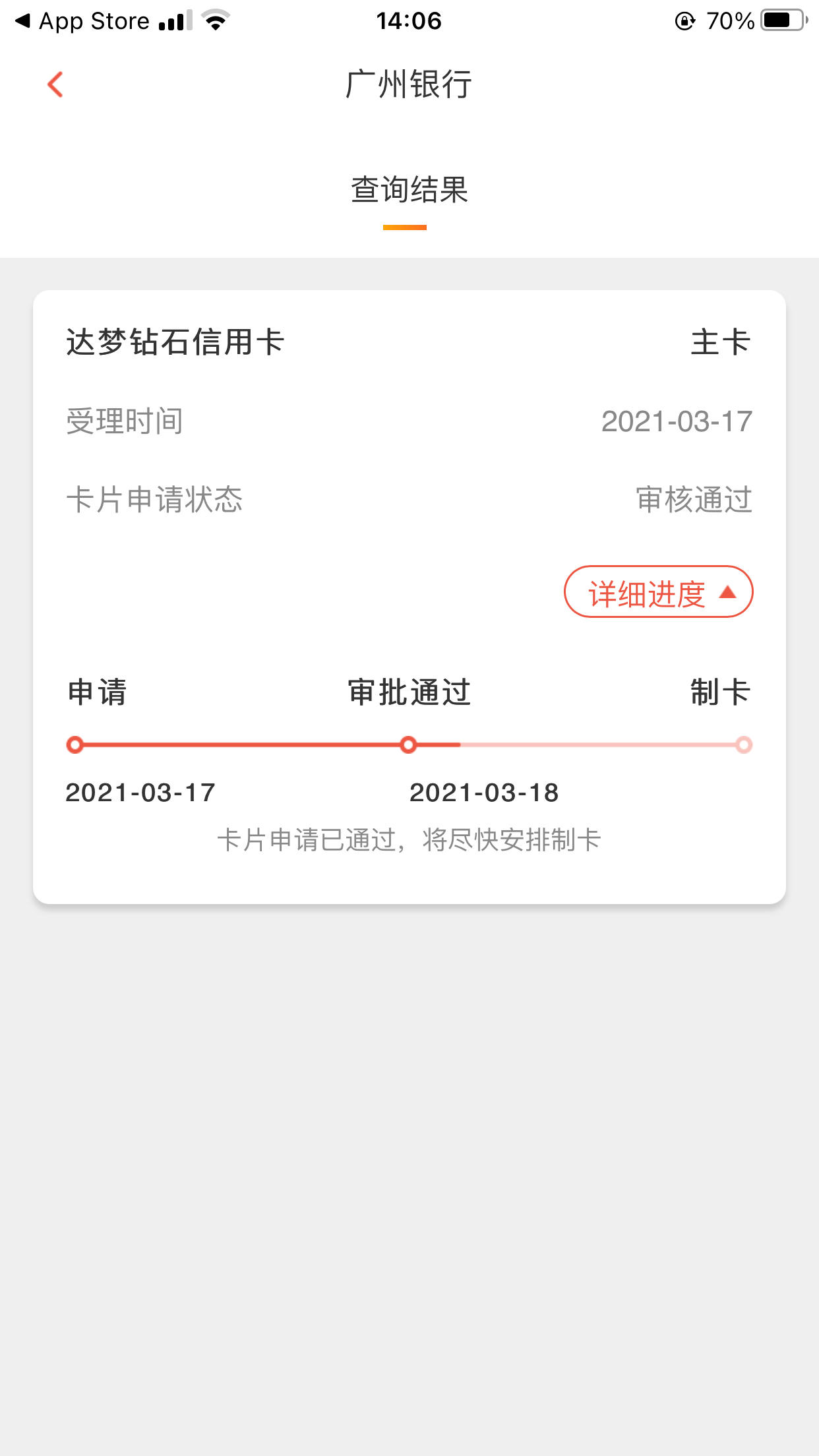Select the 查询结果 tab
Screen dimensions: 819x1456
(x=409, y=191)
